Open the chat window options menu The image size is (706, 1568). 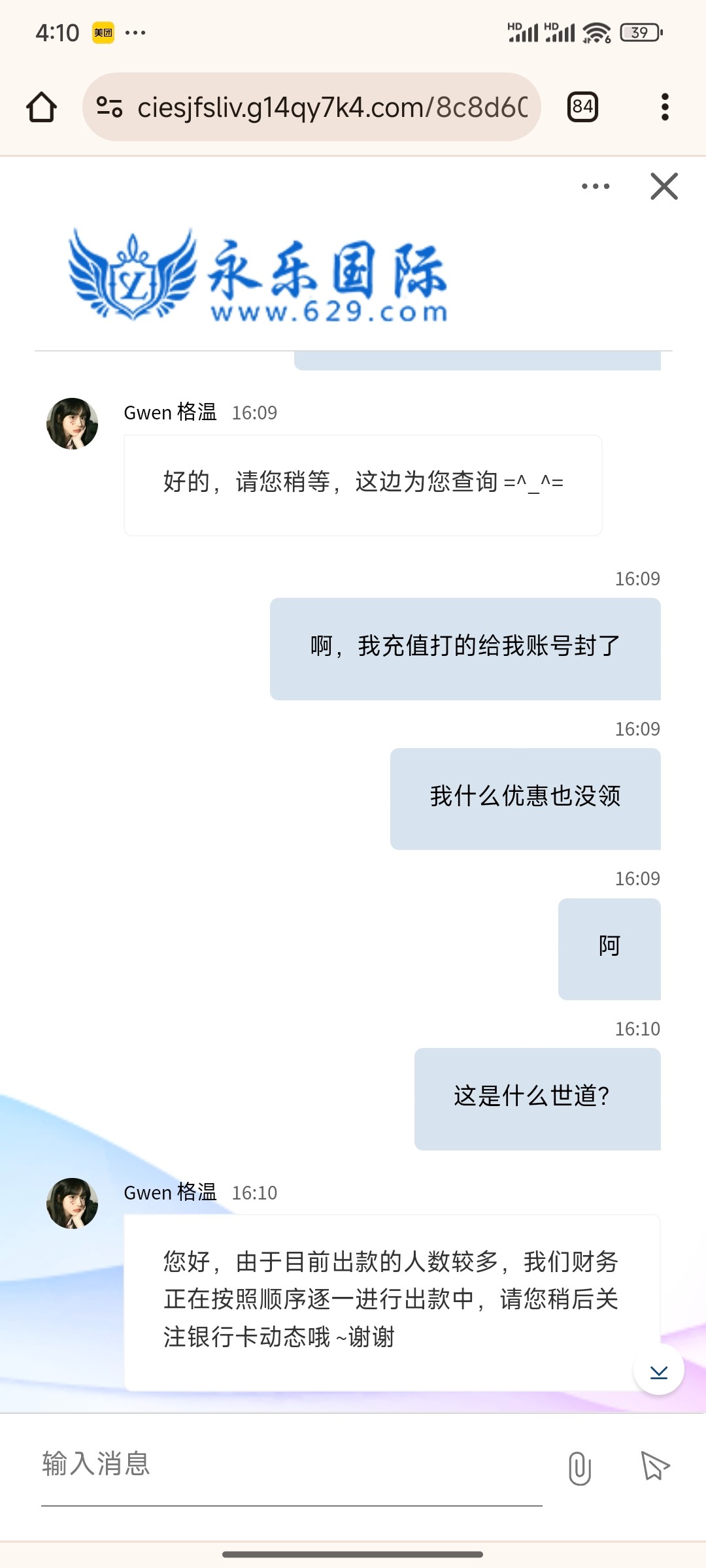pos(596,186)
